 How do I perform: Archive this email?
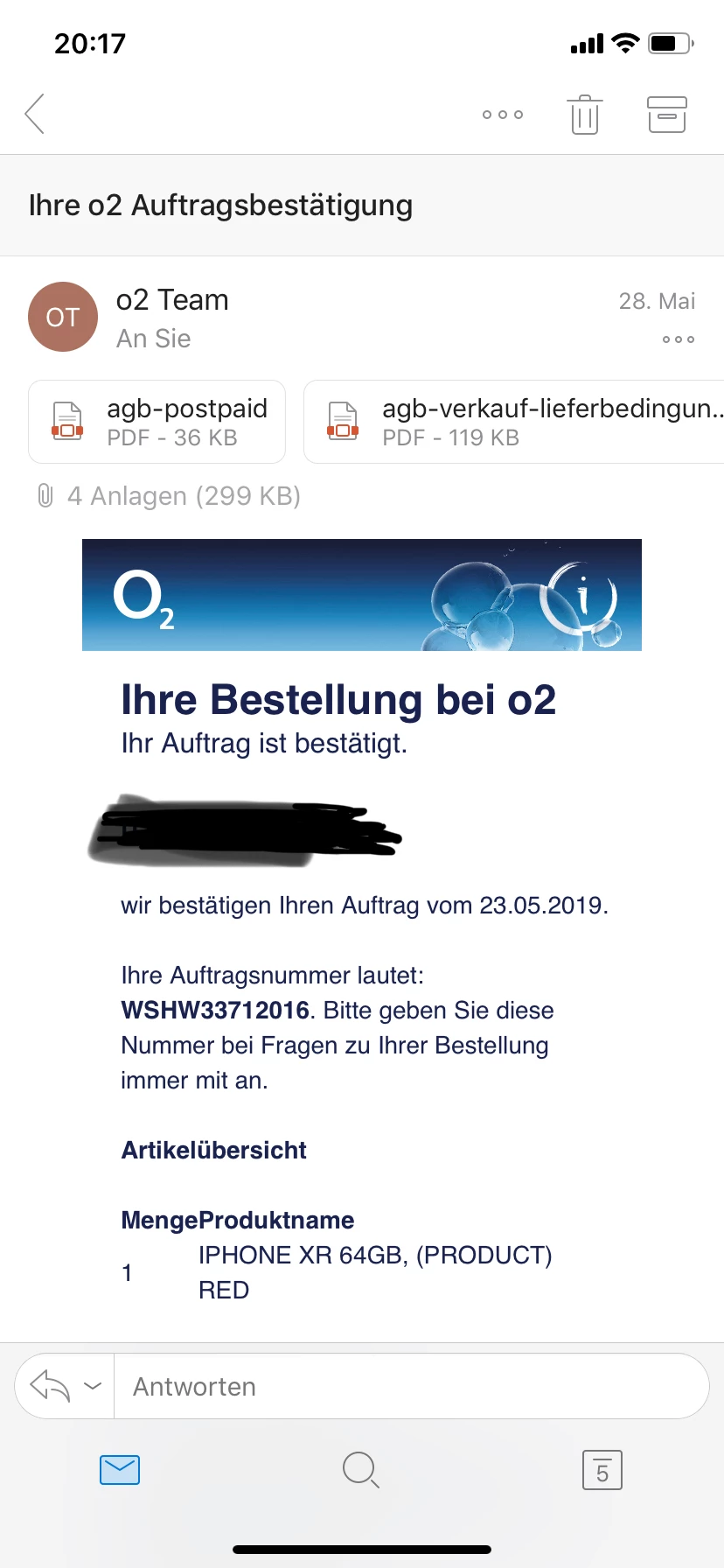[x=666, y=115]
